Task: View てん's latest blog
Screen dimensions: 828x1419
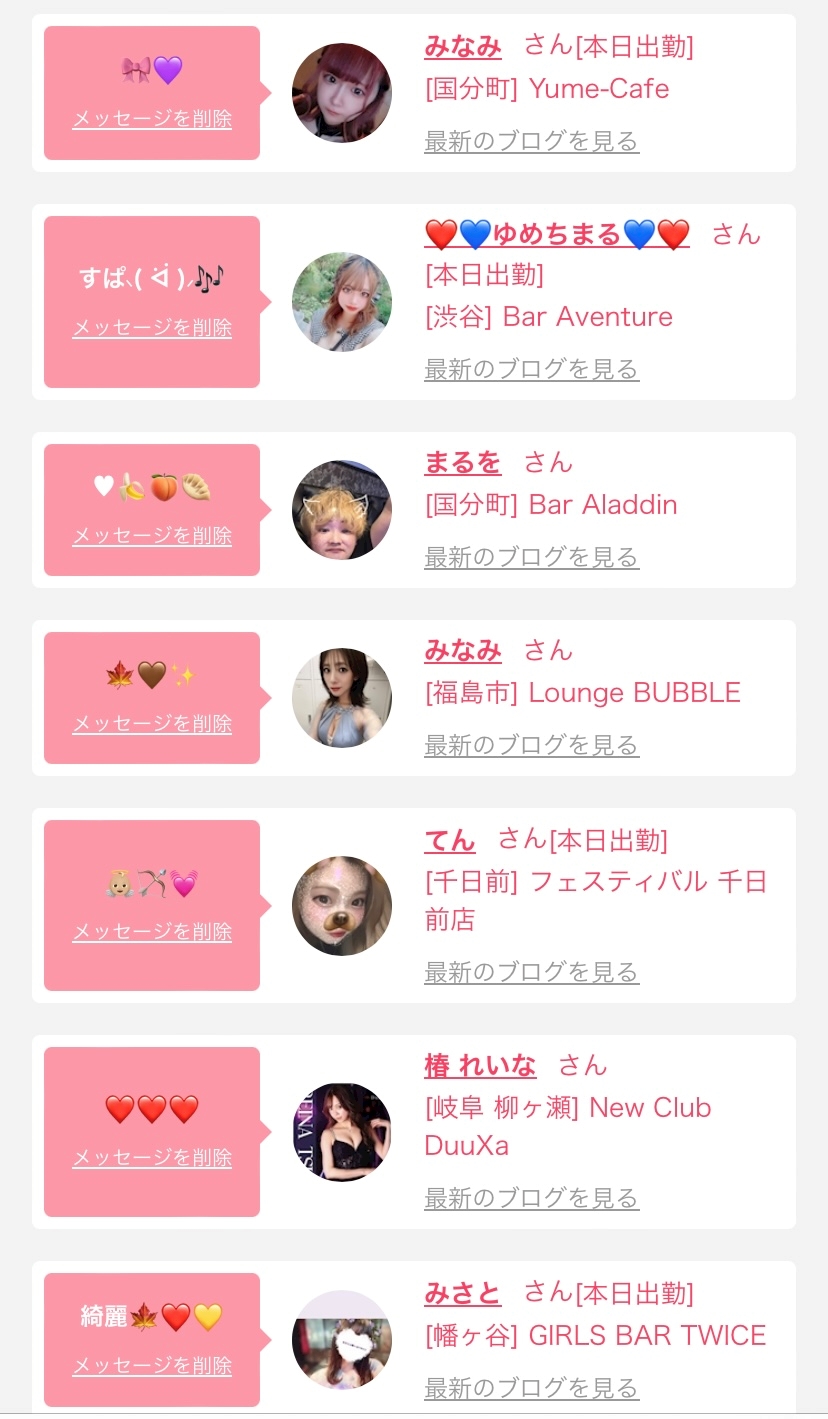Action: (531, 972)
